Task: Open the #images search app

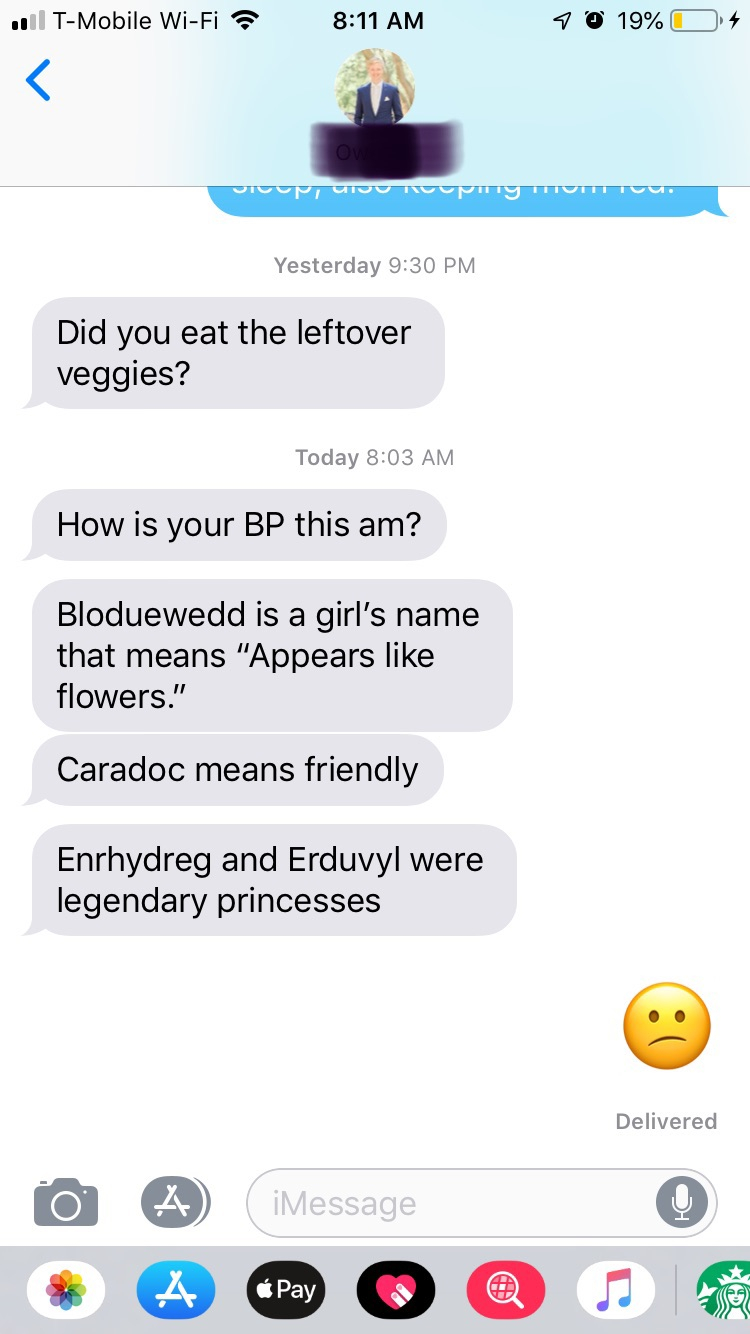Action: coord(505,1290)
